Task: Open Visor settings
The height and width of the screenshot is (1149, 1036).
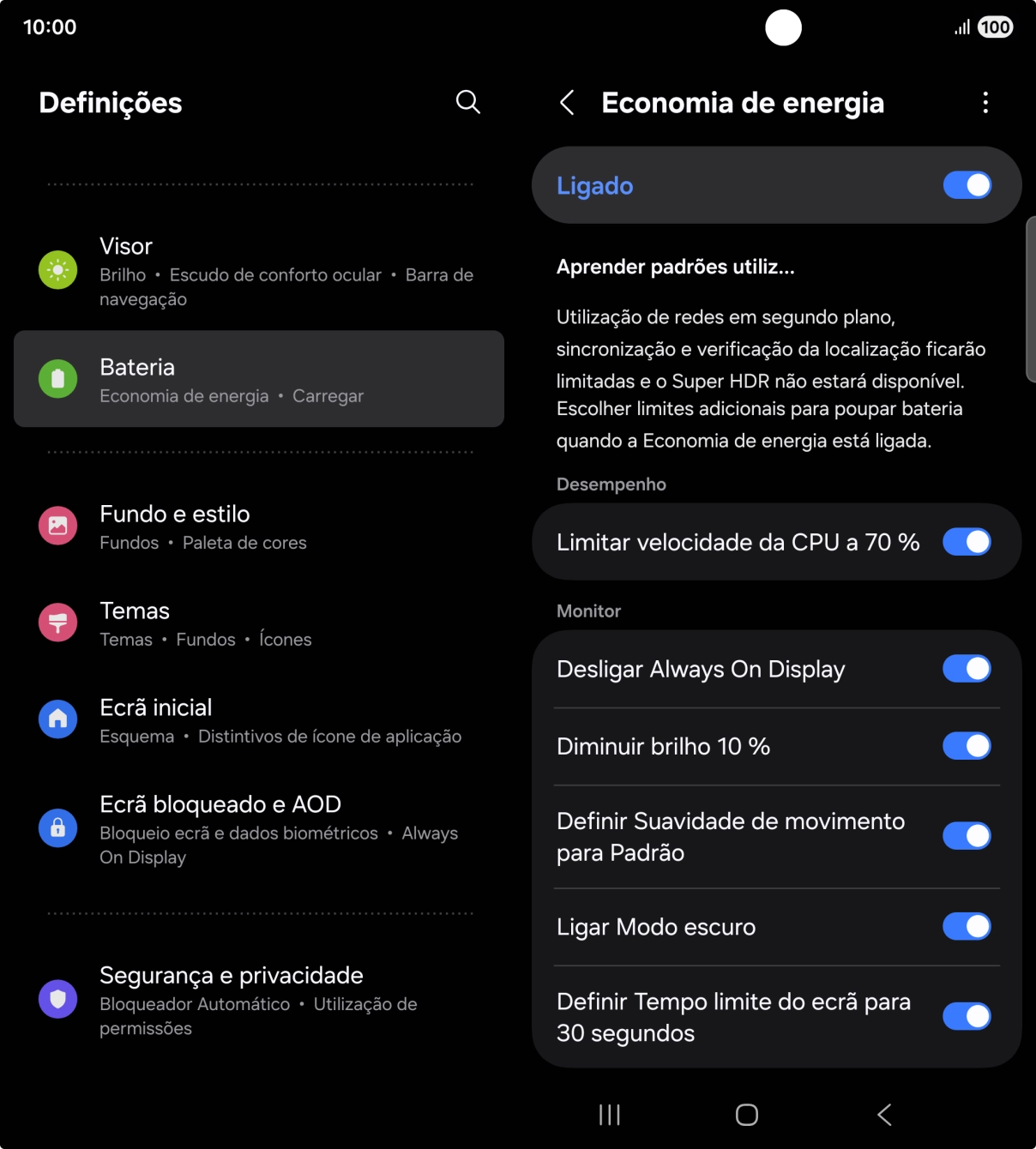Action: [x=257, y=271]
